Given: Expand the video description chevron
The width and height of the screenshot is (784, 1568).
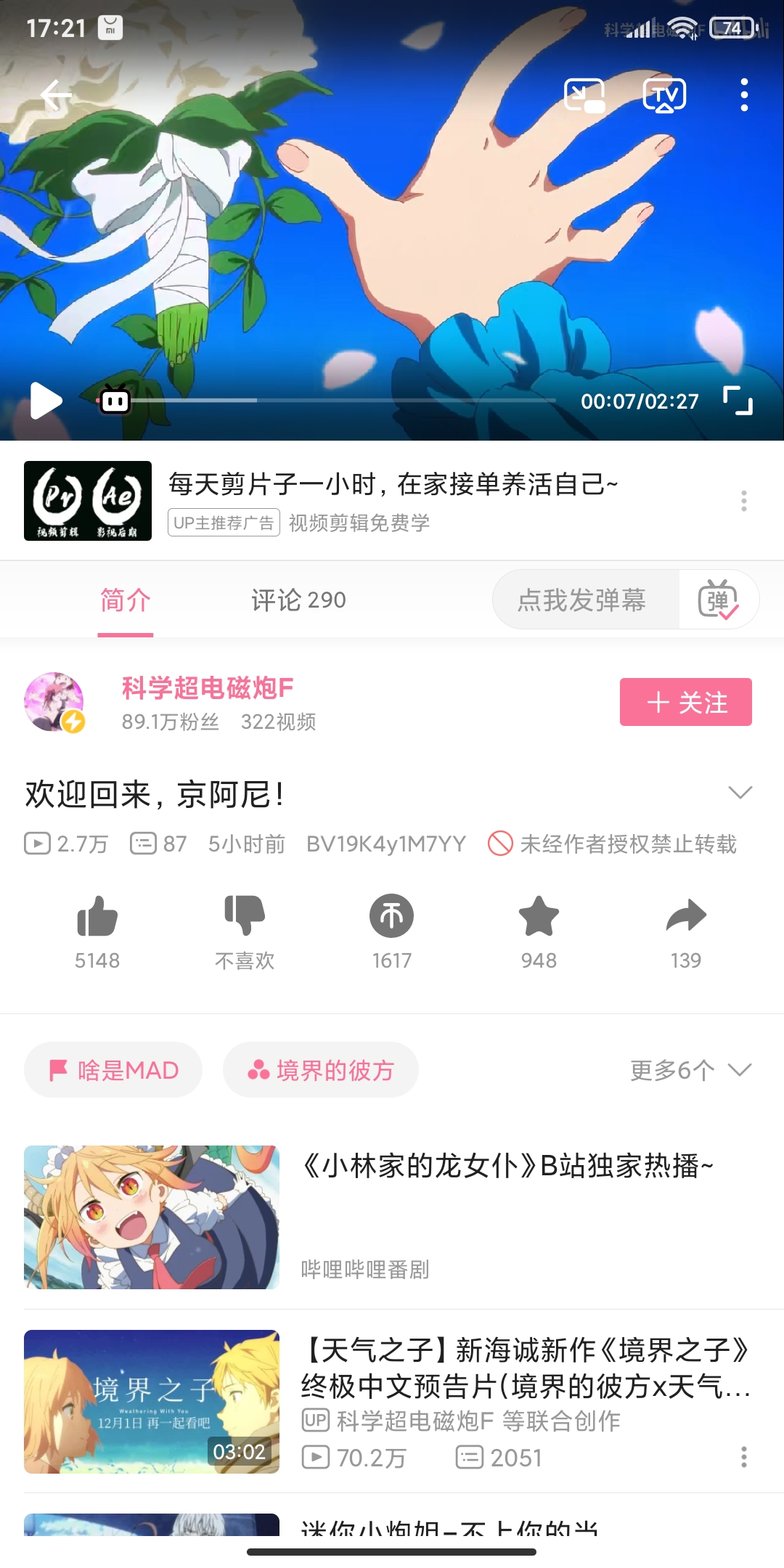Looking at the screenshot, I should click(x=740, y=792).
